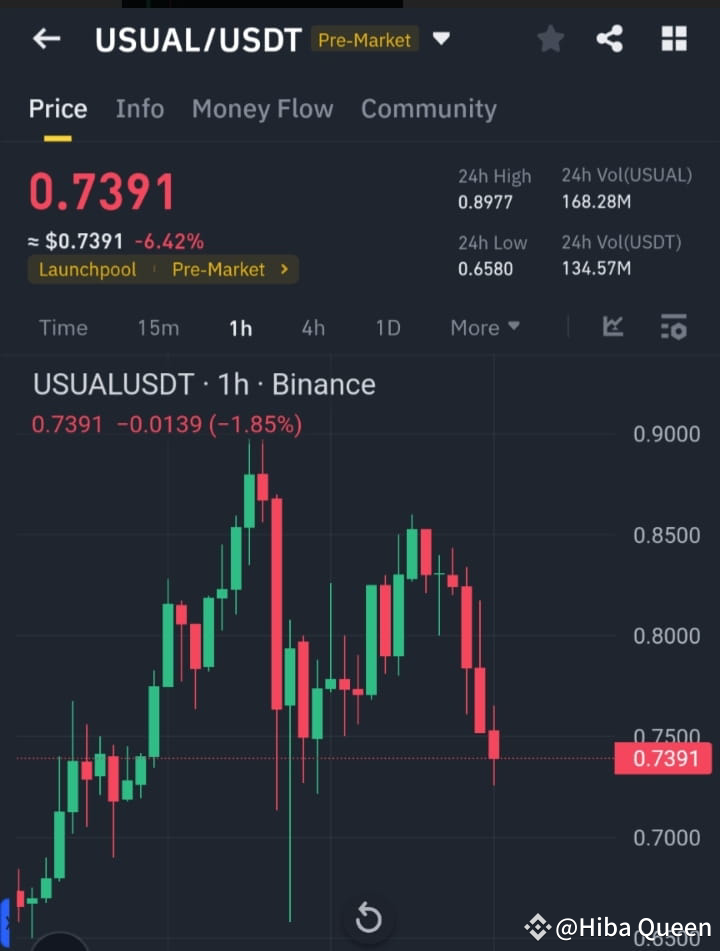The height and width of the screenshot is (951, 720).
Task: Open the pair selector dropdown arrow
Action: 441,39
